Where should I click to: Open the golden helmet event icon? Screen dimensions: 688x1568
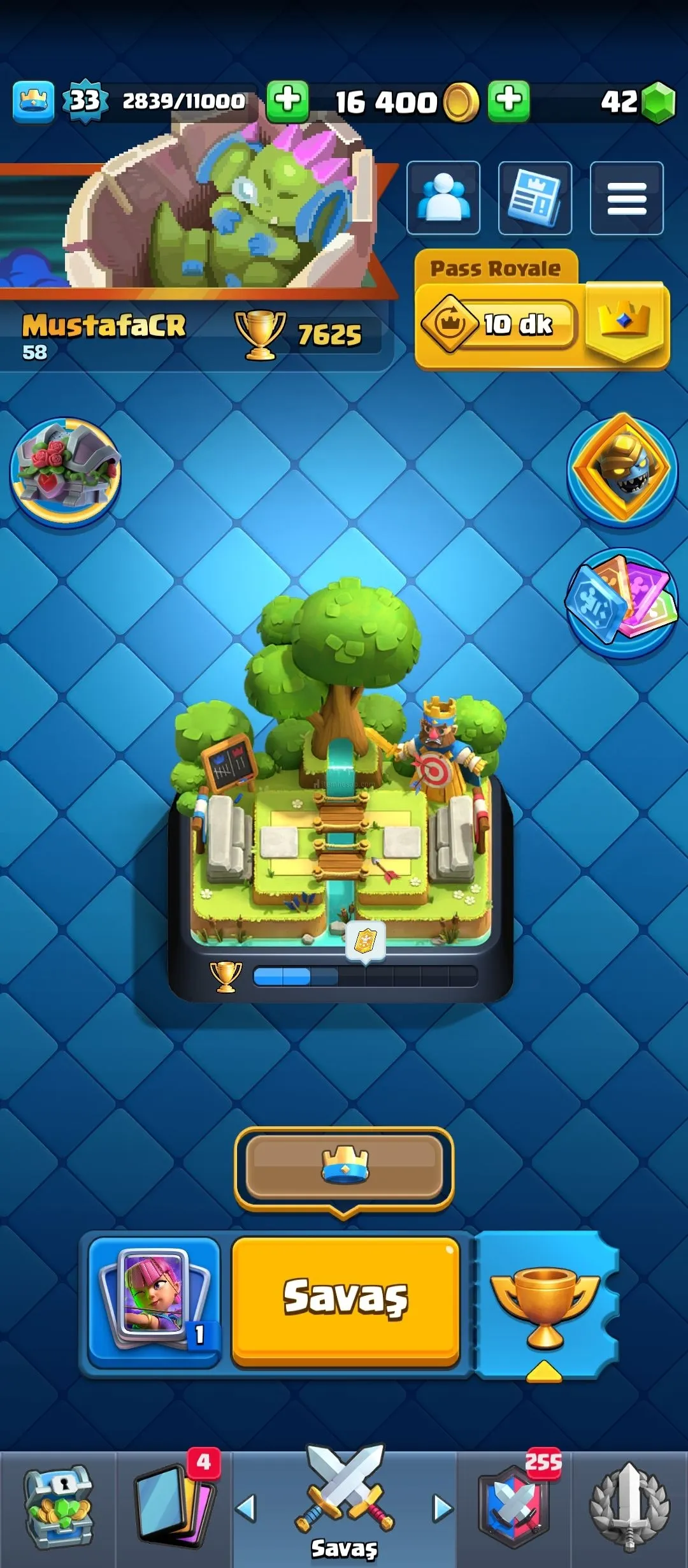click(622, 468)
